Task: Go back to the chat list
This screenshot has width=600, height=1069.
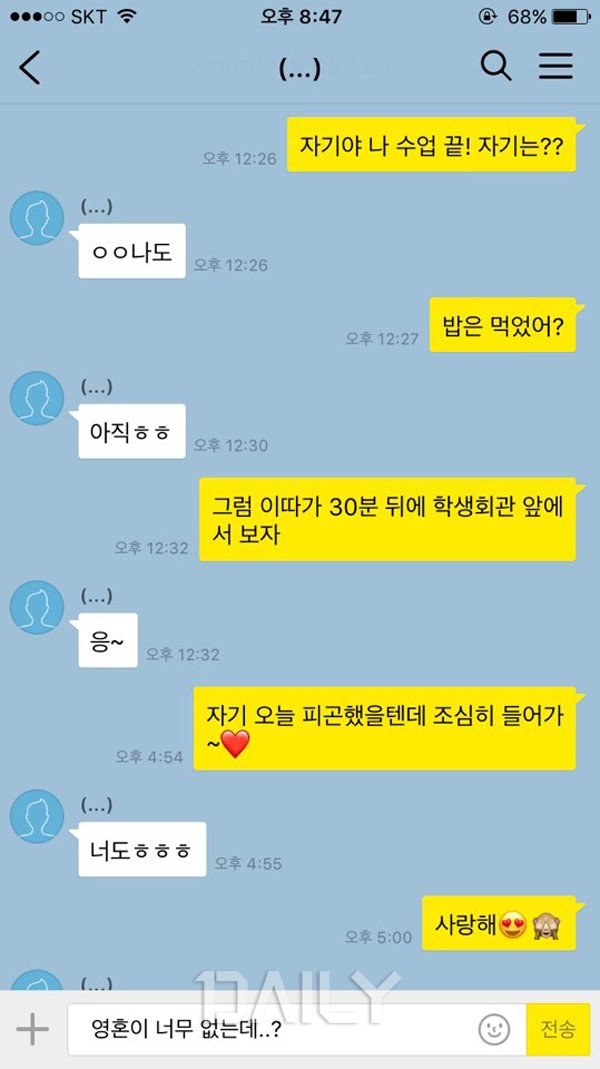Action: click(31, 67)
